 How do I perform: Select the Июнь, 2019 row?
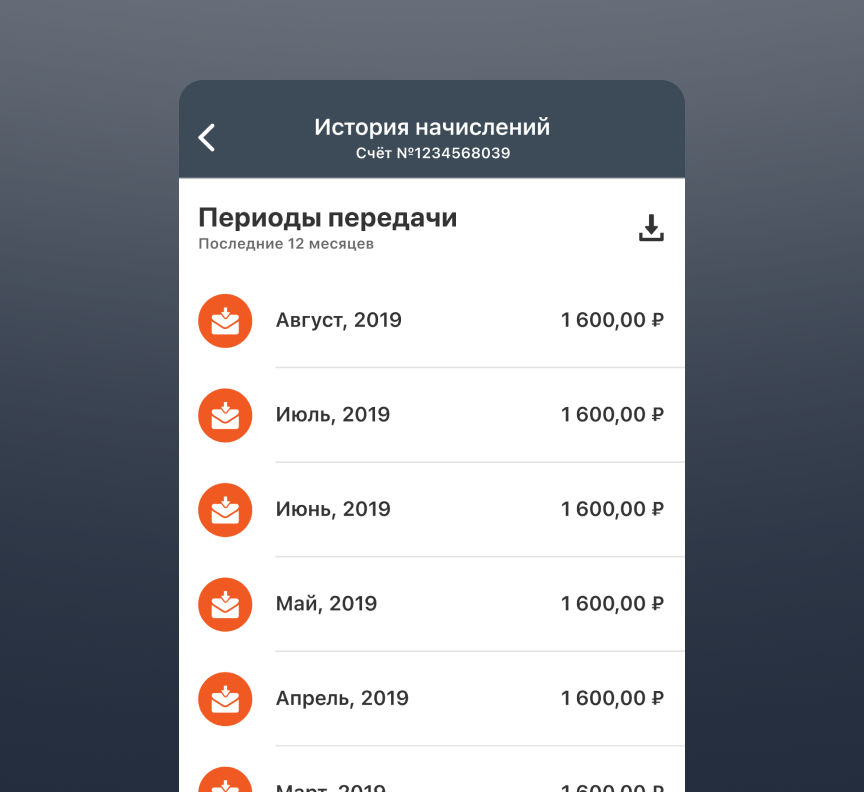click(432, 509)
